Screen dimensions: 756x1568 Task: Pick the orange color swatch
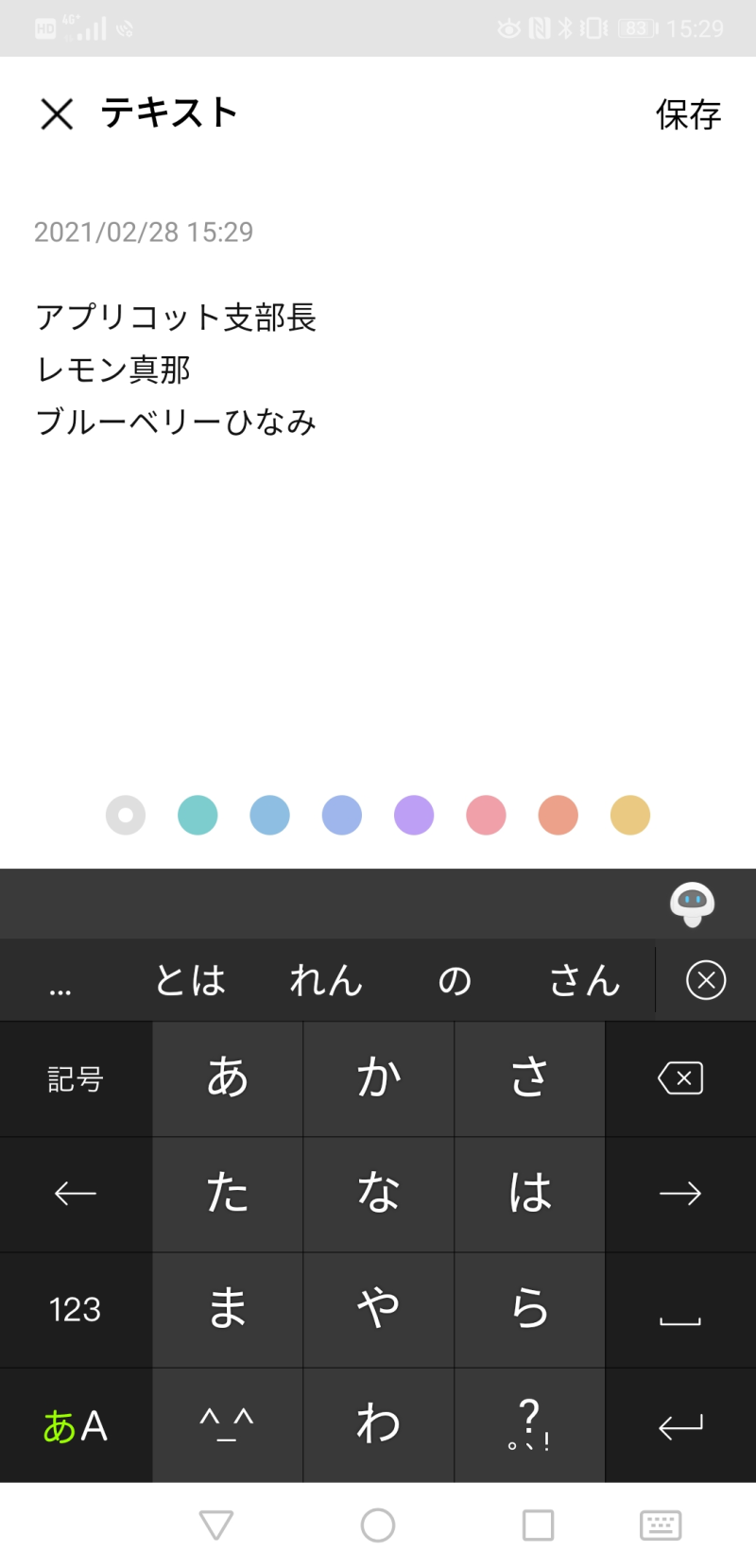[x=558, y=815]
